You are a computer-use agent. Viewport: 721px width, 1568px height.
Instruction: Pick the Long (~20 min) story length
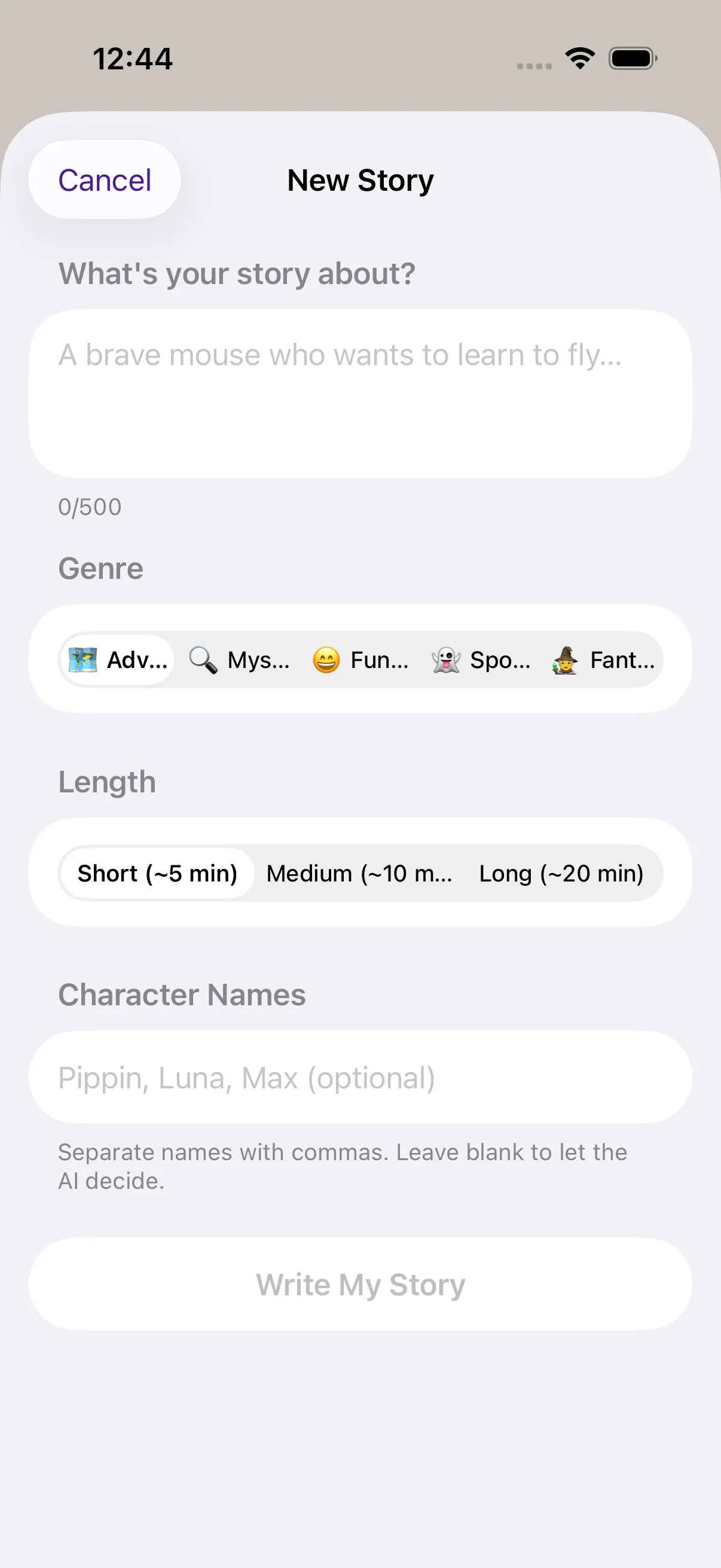tap(560, 873)
